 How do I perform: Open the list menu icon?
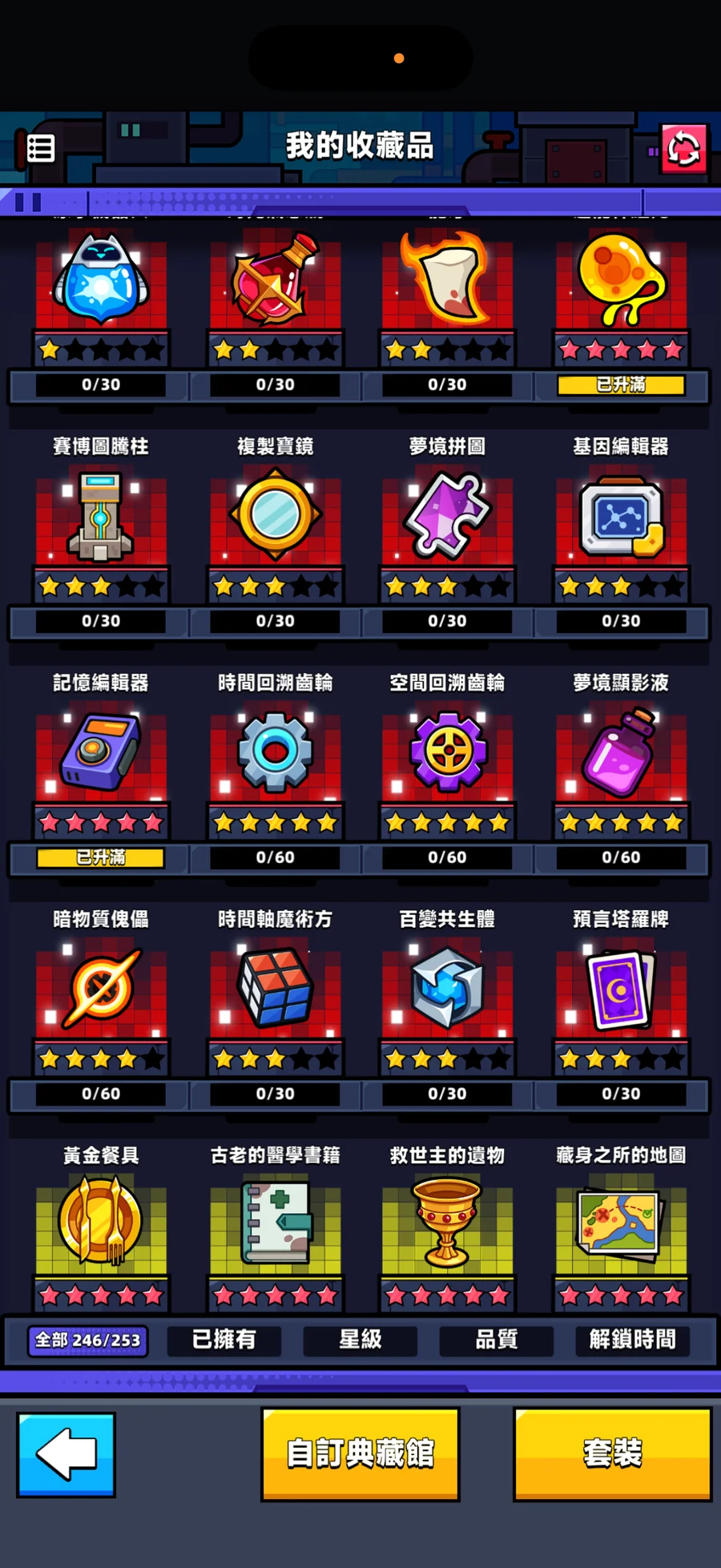40,148
